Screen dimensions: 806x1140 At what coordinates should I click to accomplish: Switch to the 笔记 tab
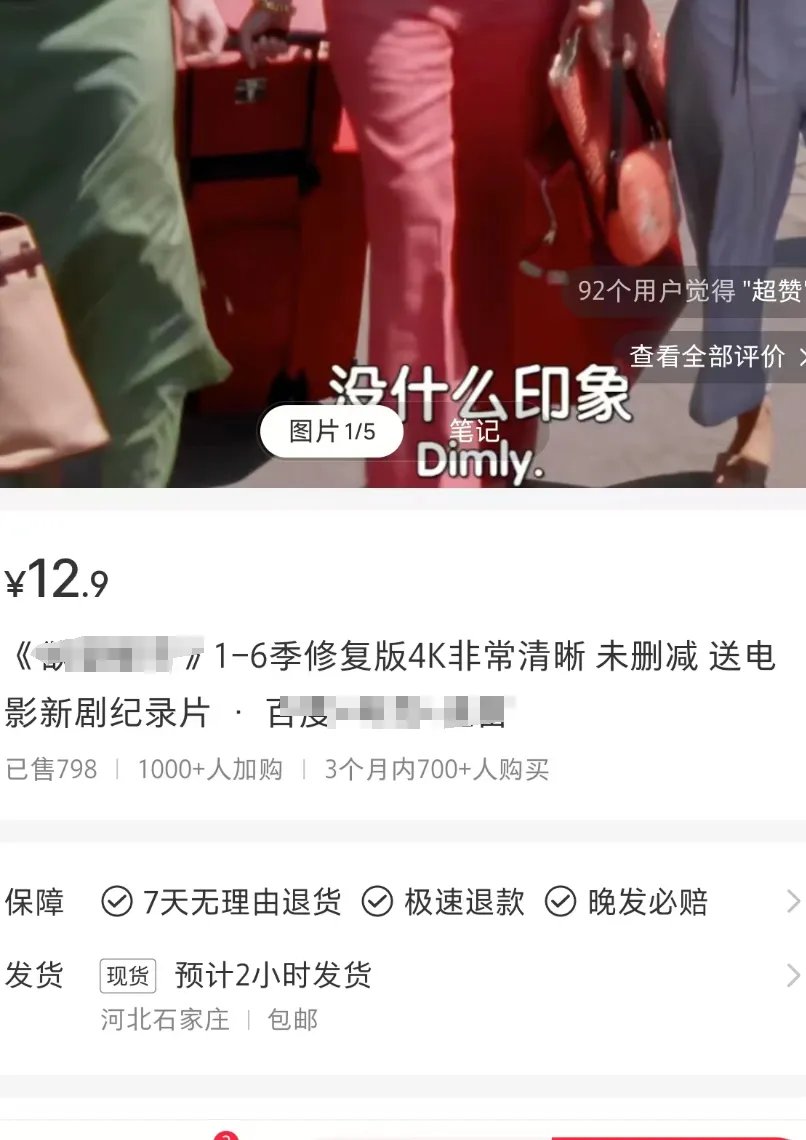pos(474,431)
